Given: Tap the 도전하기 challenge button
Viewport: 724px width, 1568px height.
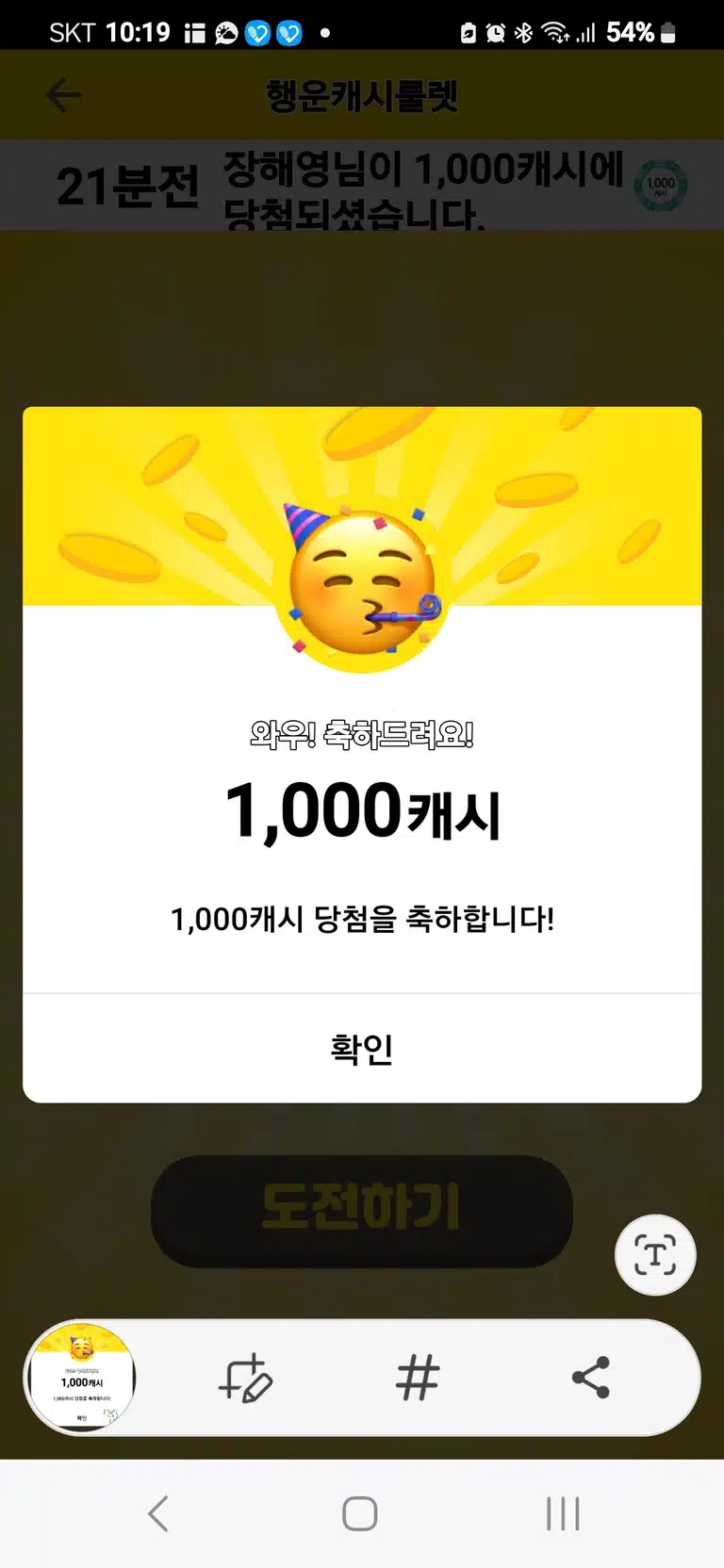Looking at the screenshot, I should click(362, 1211).
